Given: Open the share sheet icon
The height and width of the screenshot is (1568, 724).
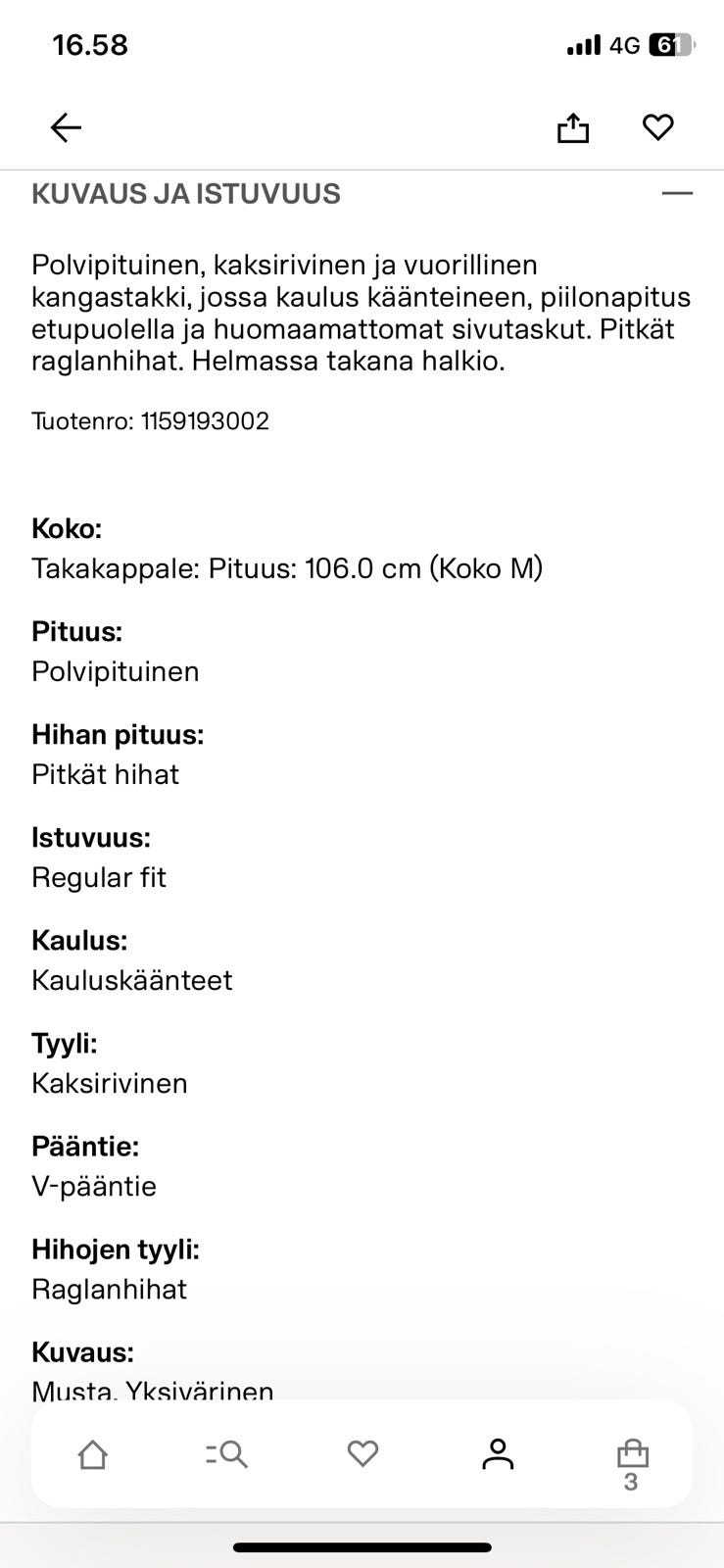Looking at the screenshot, I should pyautogui.click(x=572, y=126).
